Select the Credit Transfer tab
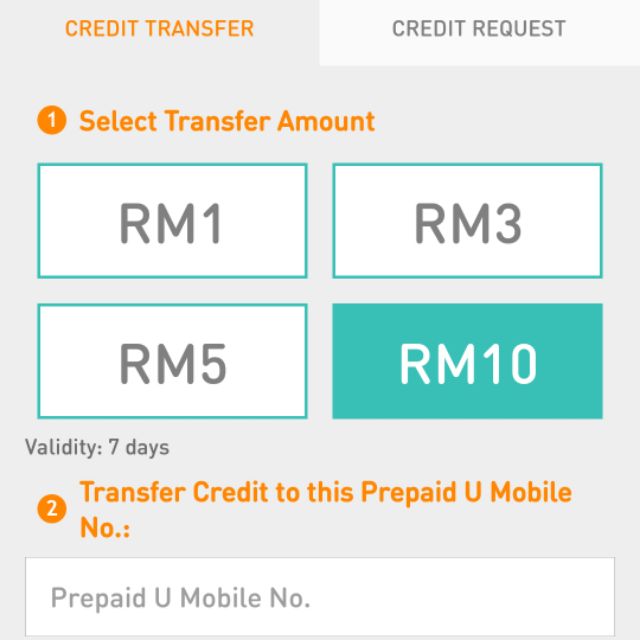This screenshot has width=640, height=640. tap(159, 29)
